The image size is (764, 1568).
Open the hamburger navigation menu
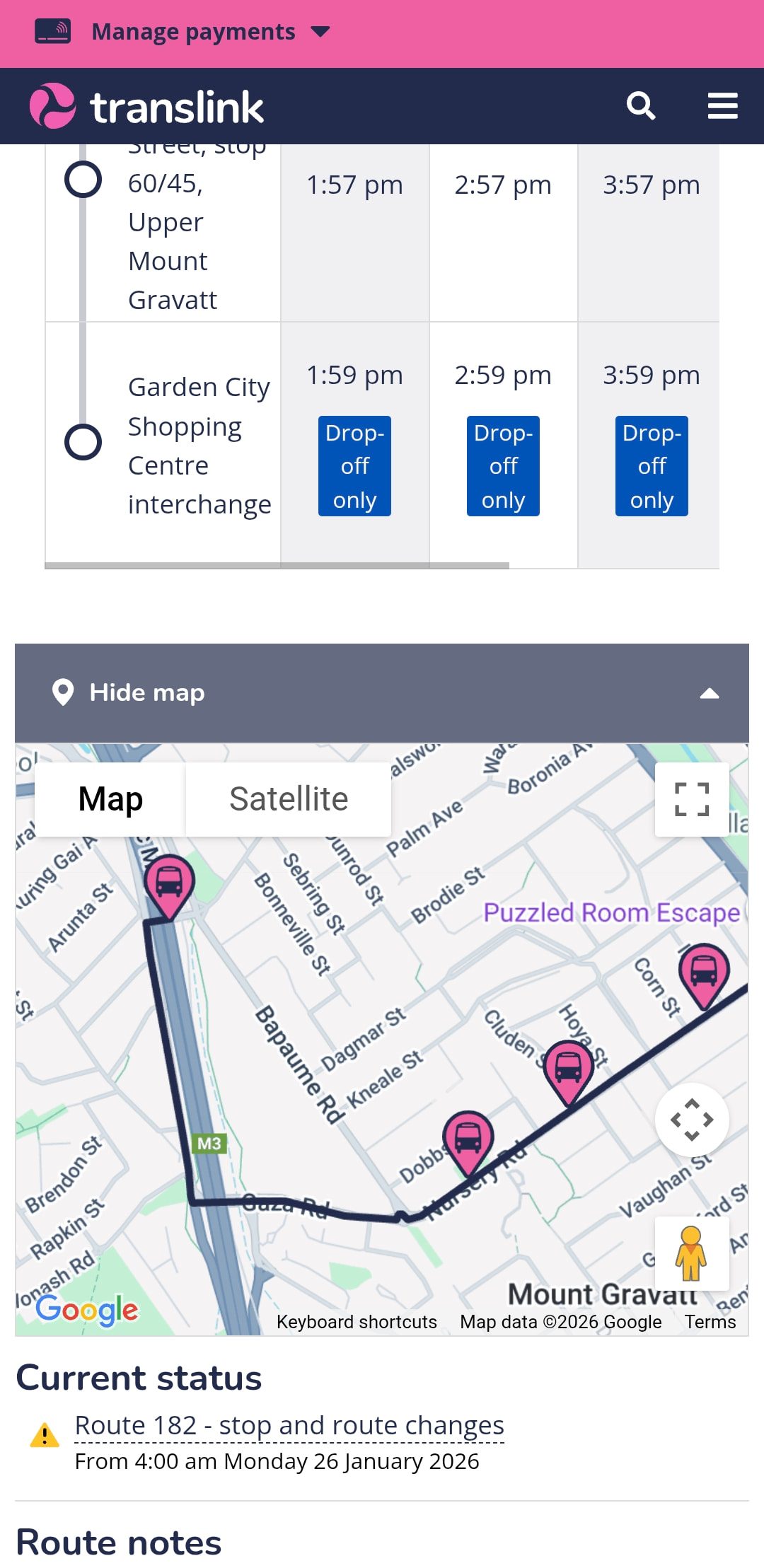pos(722,106)
